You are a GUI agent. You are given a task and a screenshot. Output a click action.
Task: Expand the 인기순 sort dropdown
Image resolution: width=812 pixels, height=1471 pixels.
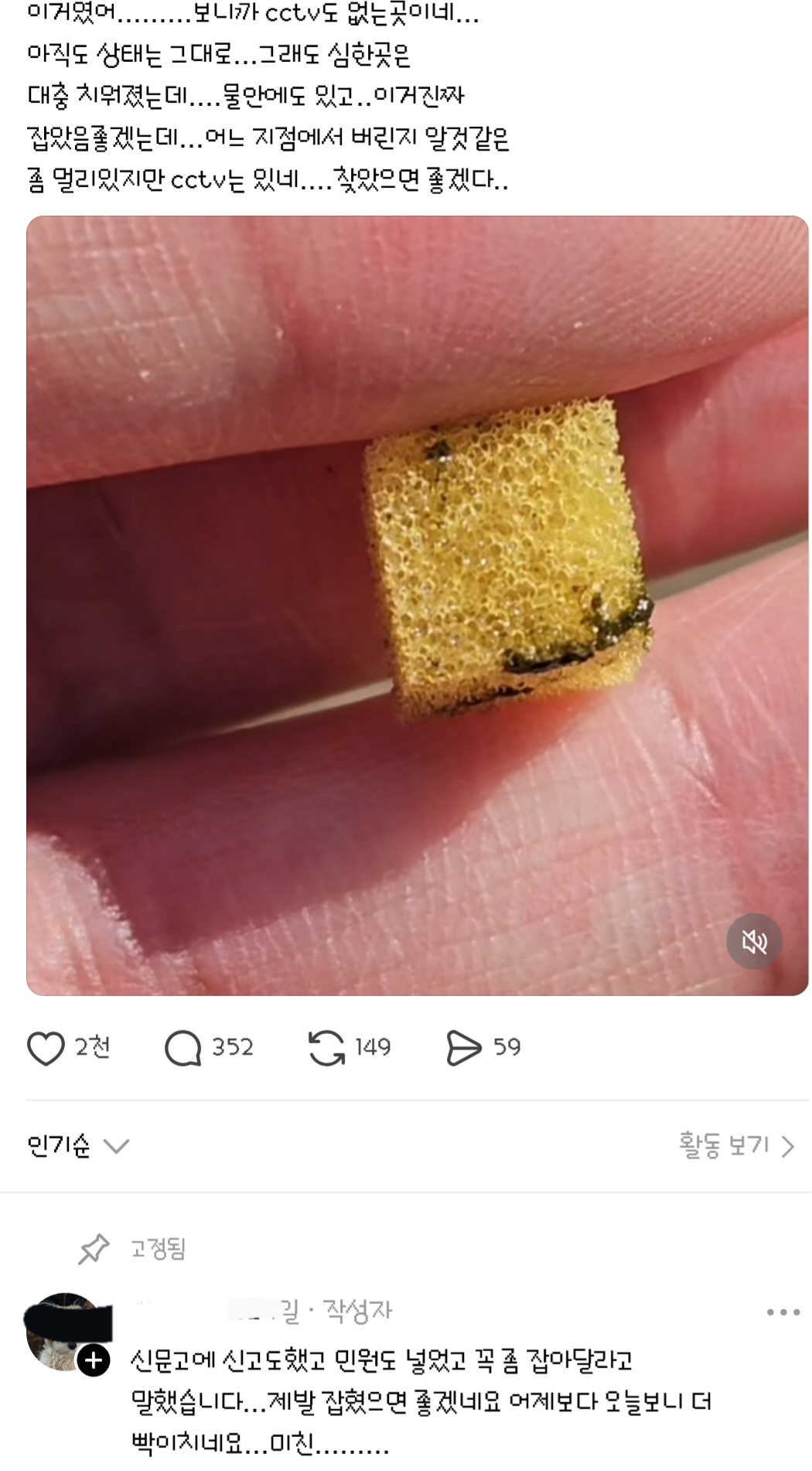tap(77, 1145)
